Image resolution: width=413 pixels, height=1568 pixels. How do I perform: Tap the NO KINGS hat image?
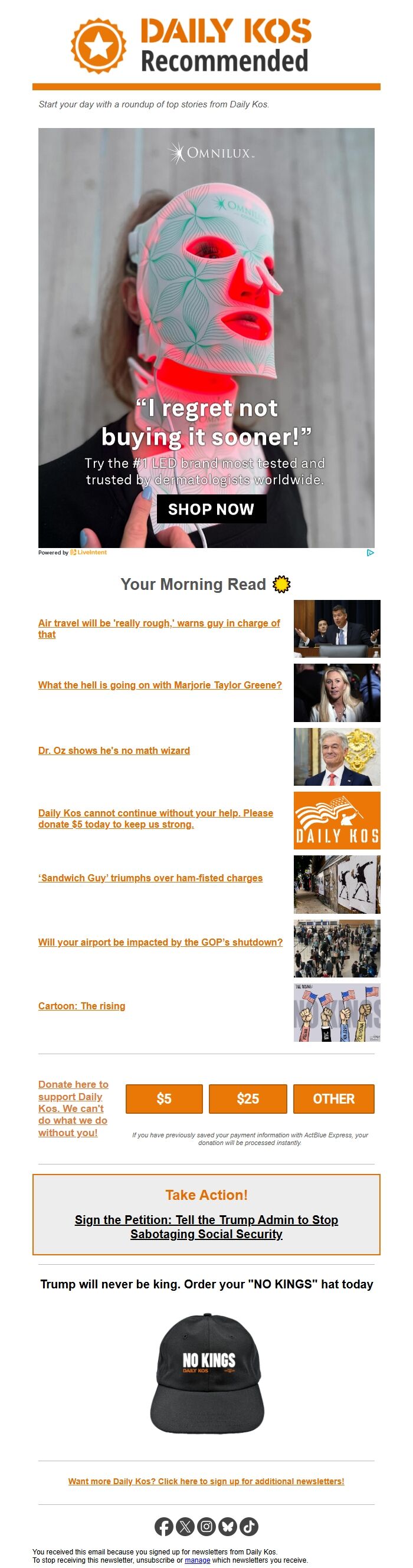(207, 1378)
